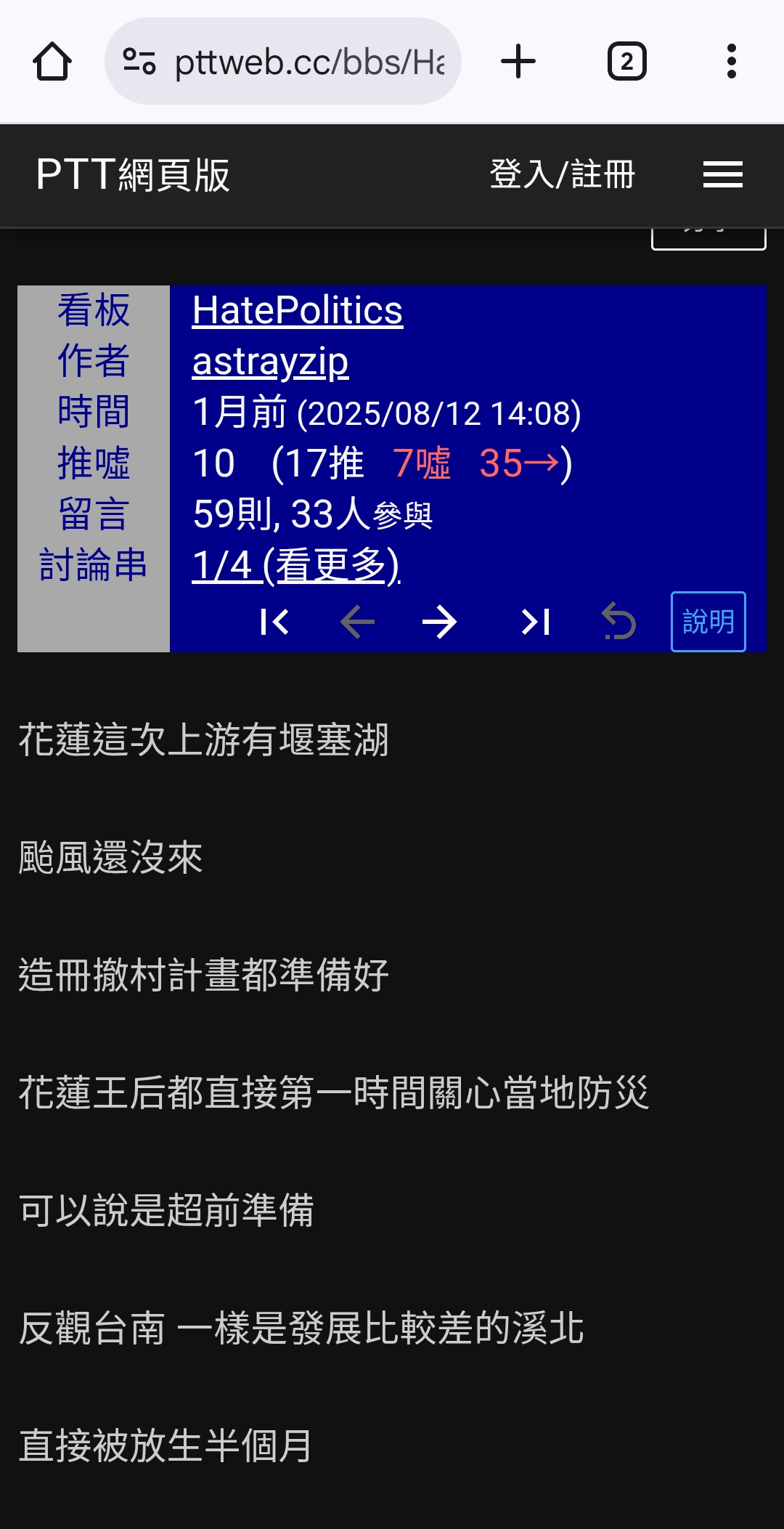This screenshot has width=784, height=1529.
Task: Open the browser overflow menu
Action: [732, 62]
